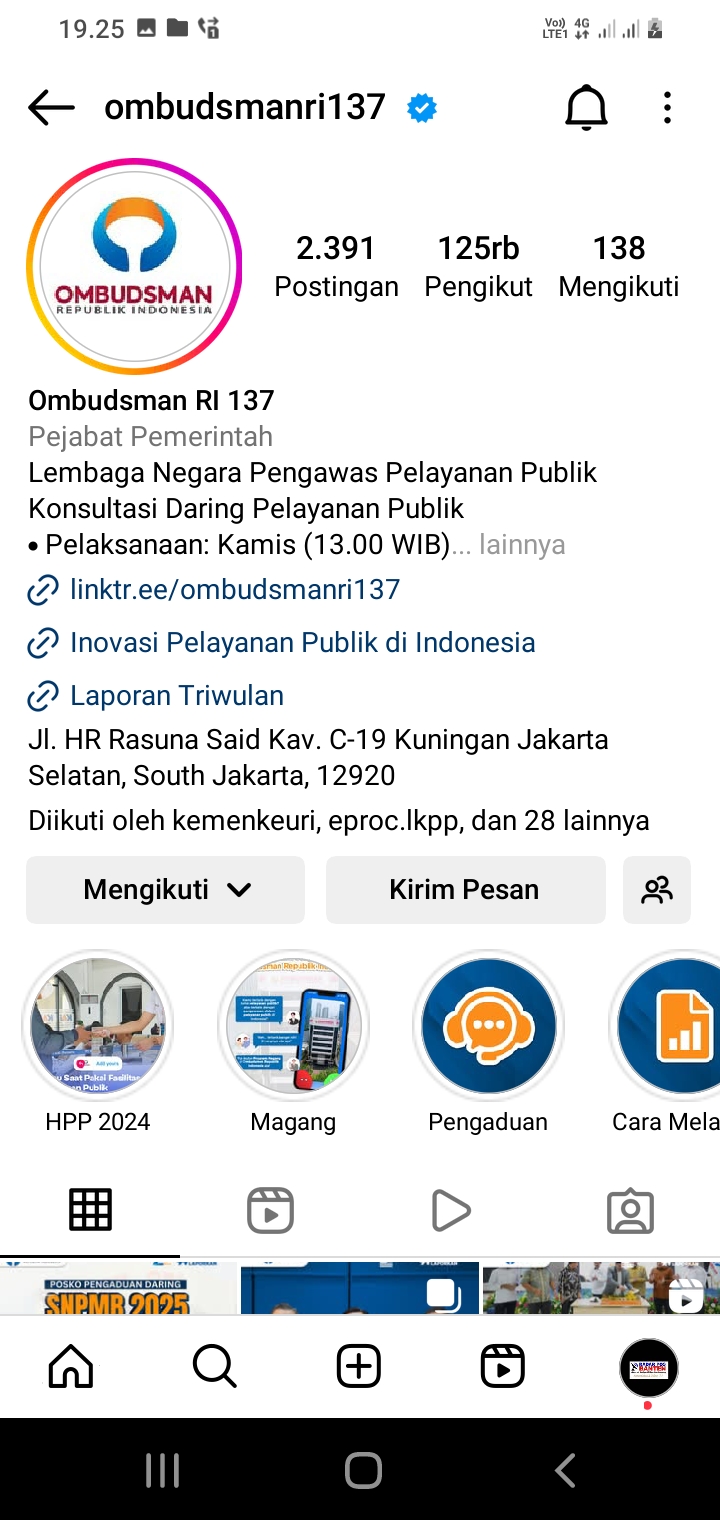Switch to the tagged photos tab

[630, 1211]
